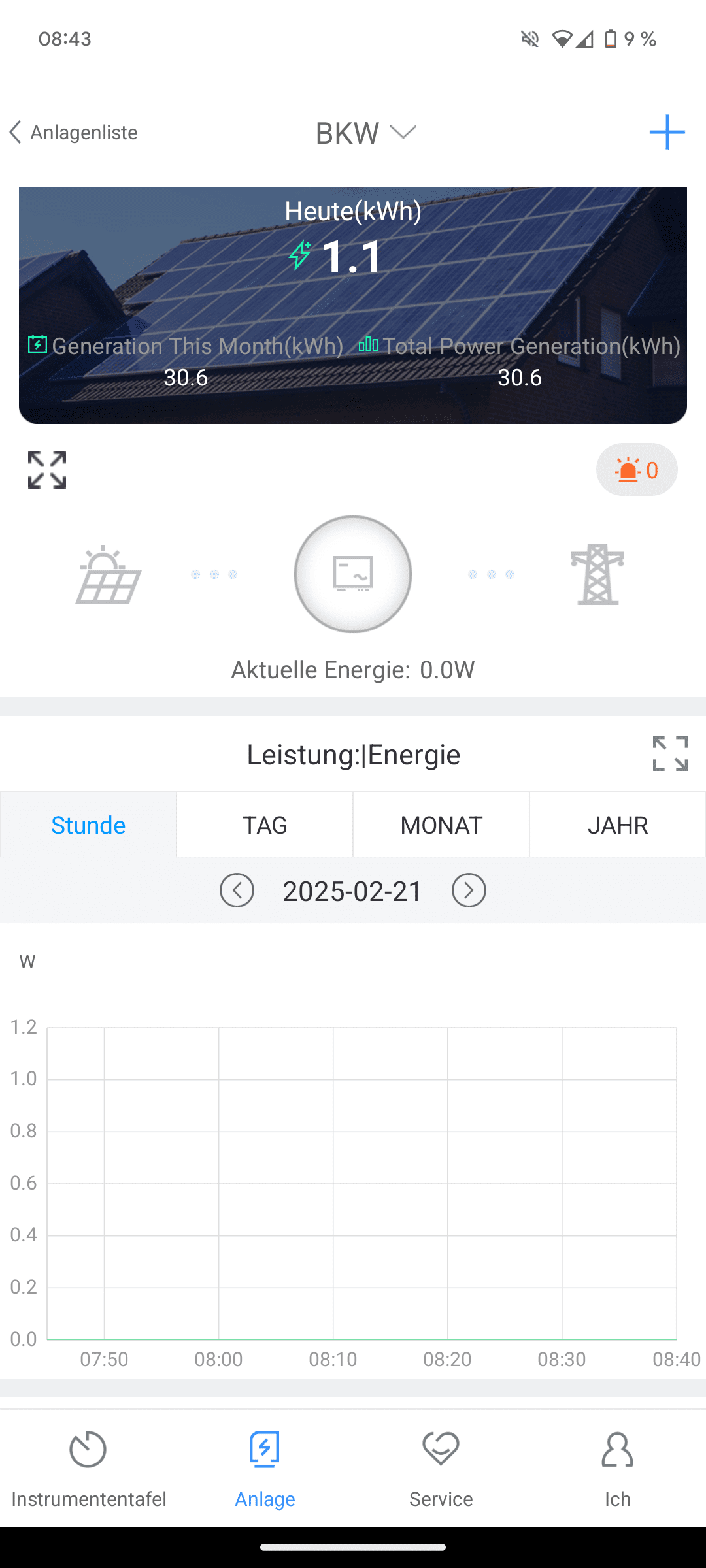Switch to the MONAT view

click(x=441, y=825)
